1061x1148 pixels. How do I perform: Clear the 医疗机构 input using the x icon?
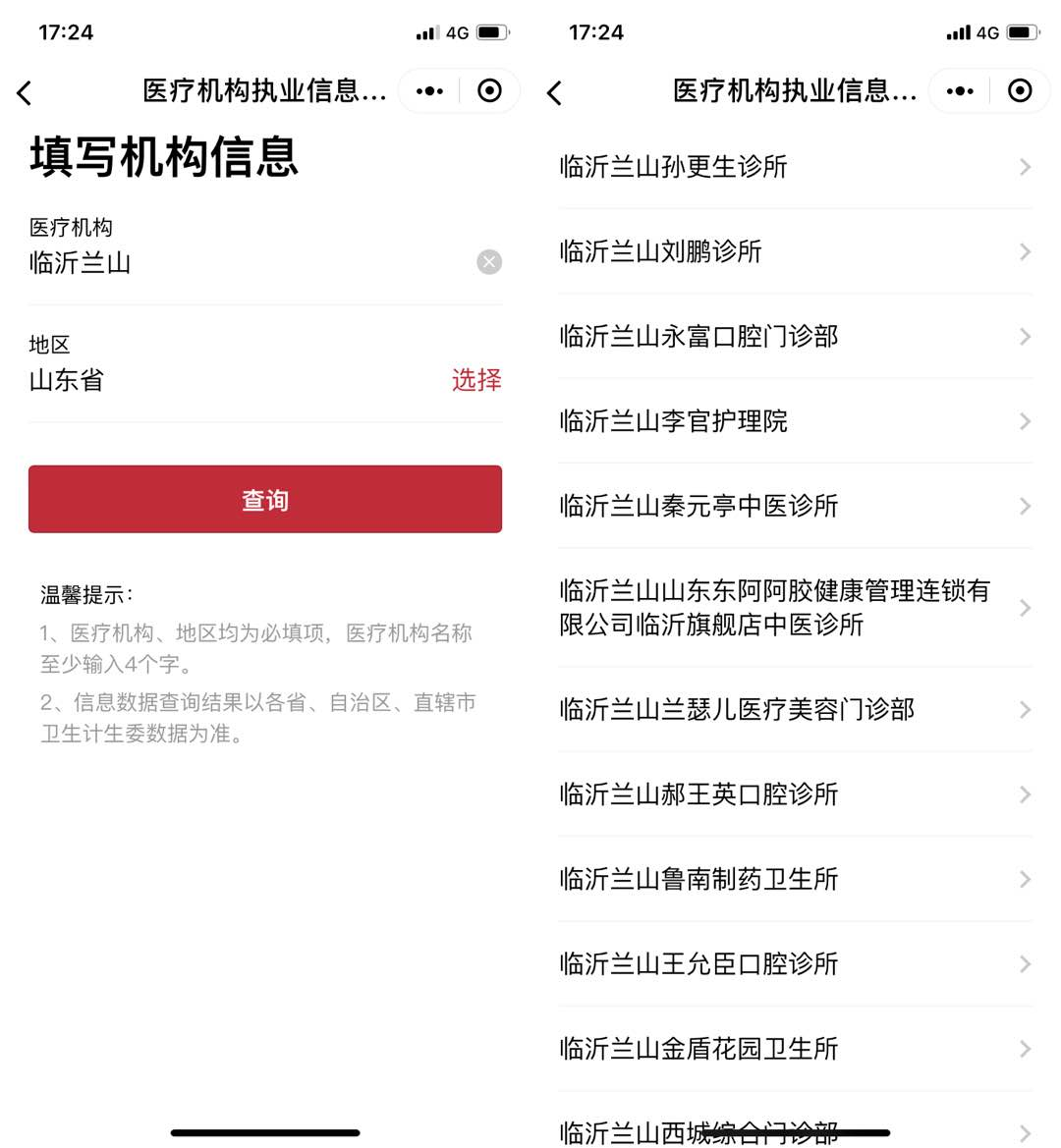point(488,261)
